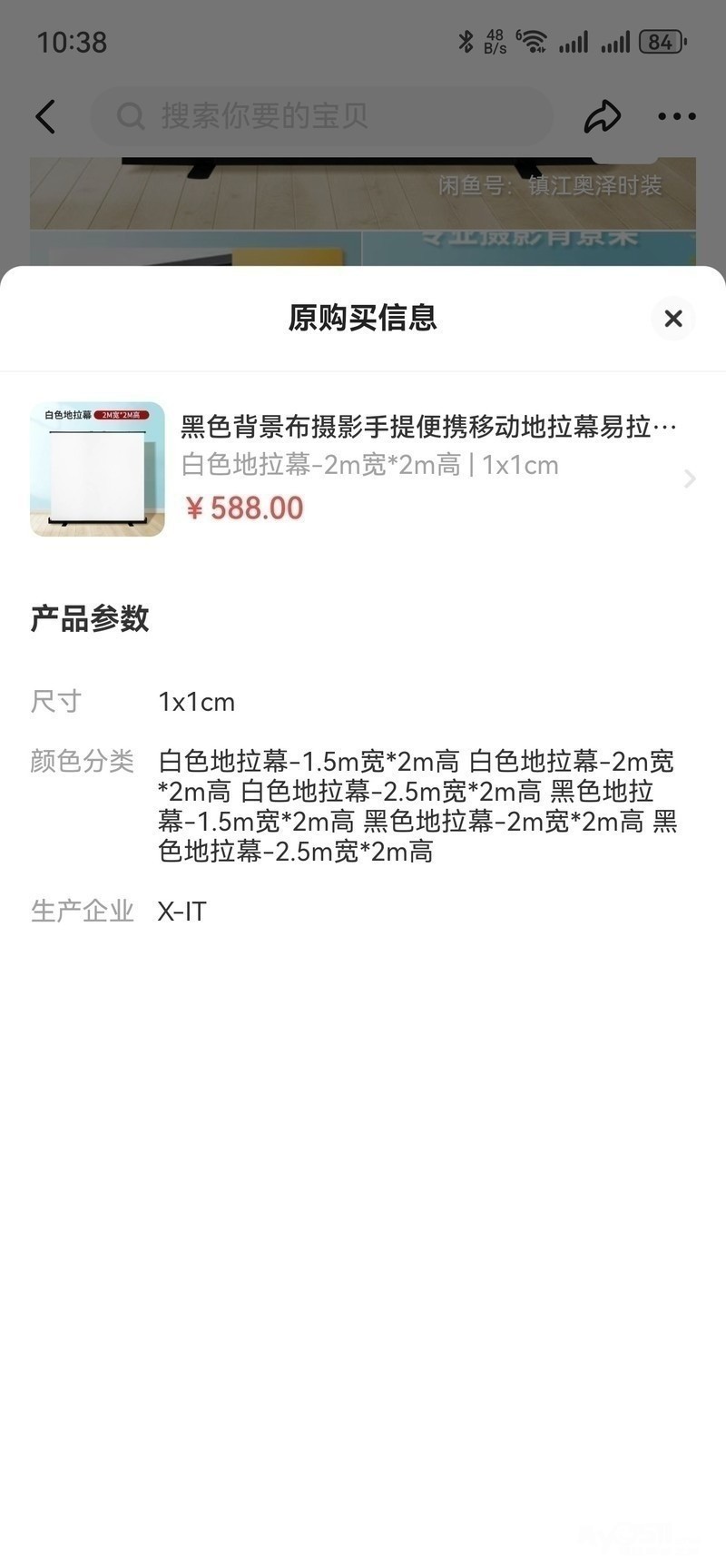Go back to the previous page
726x1568 pixels.
45,116
